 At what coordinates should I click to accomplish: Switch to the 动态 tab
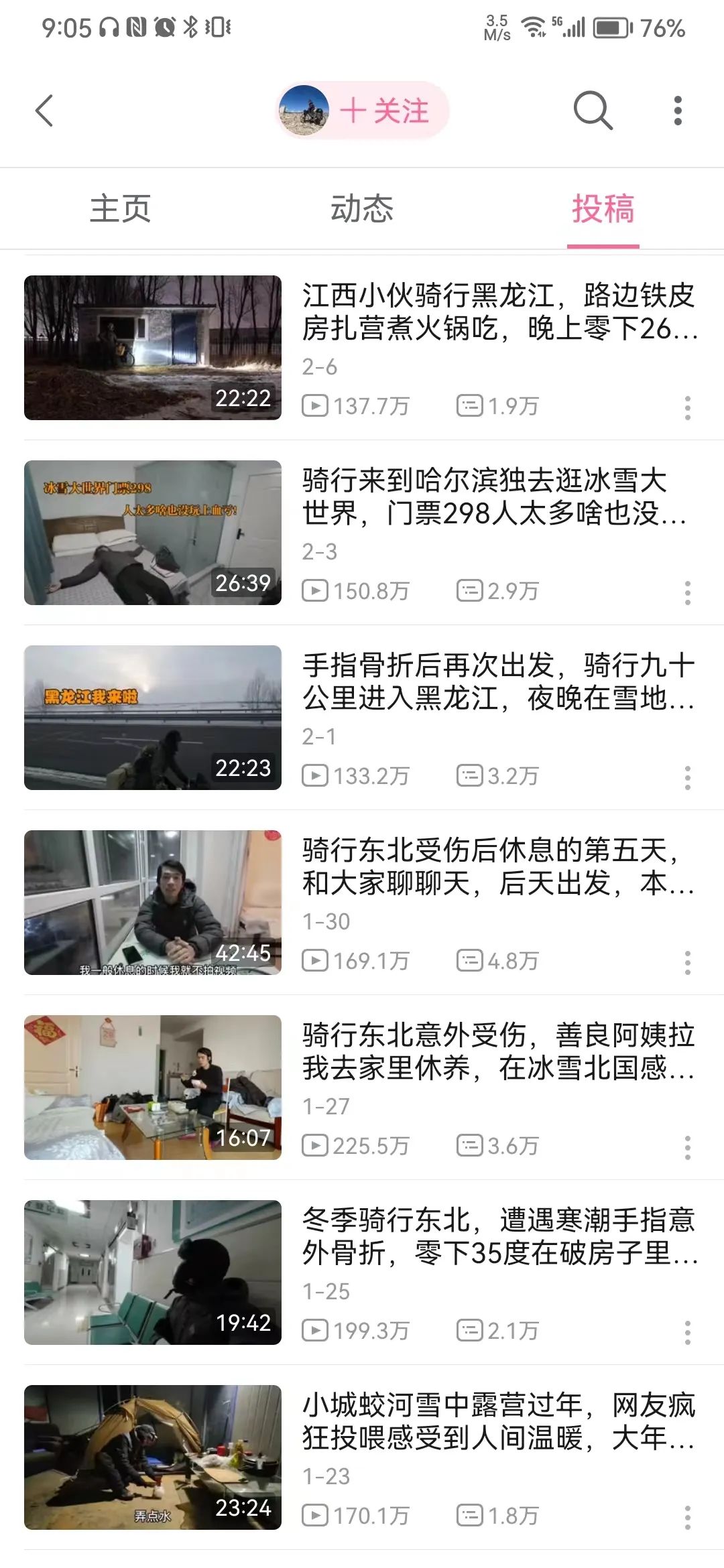[x=362, y=208]
